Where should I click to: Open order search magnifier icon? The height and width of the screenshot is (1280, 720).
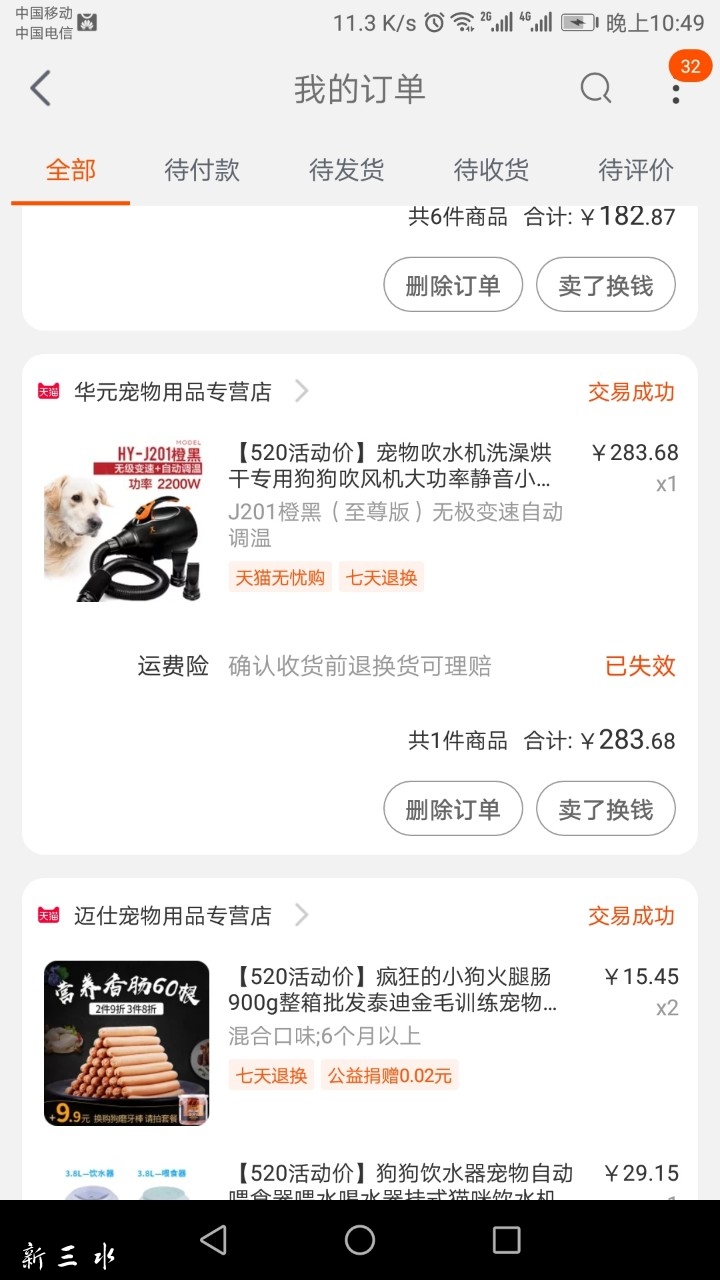click(x=596, y=89)
